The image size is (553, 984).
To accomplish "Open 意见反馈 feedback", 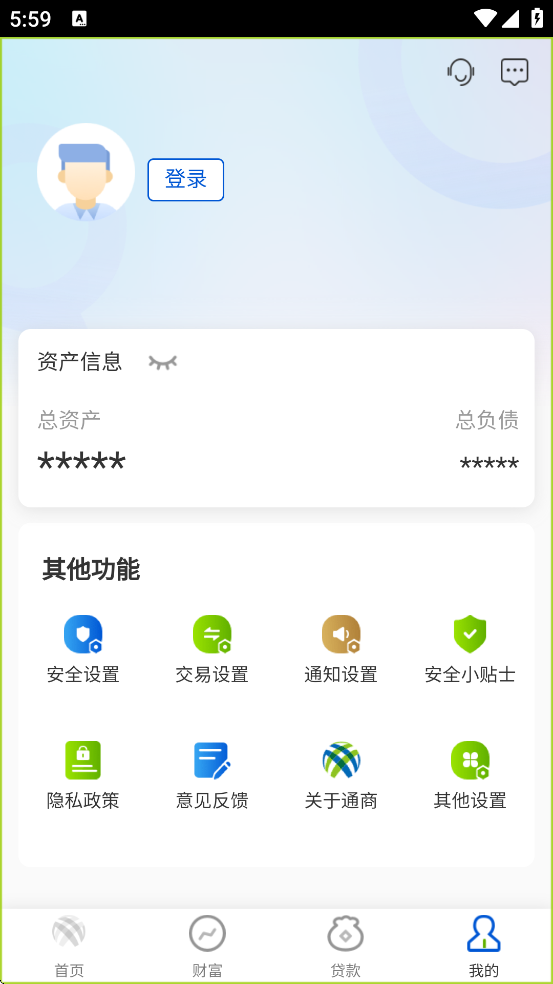I will click(x=212, y=776).
